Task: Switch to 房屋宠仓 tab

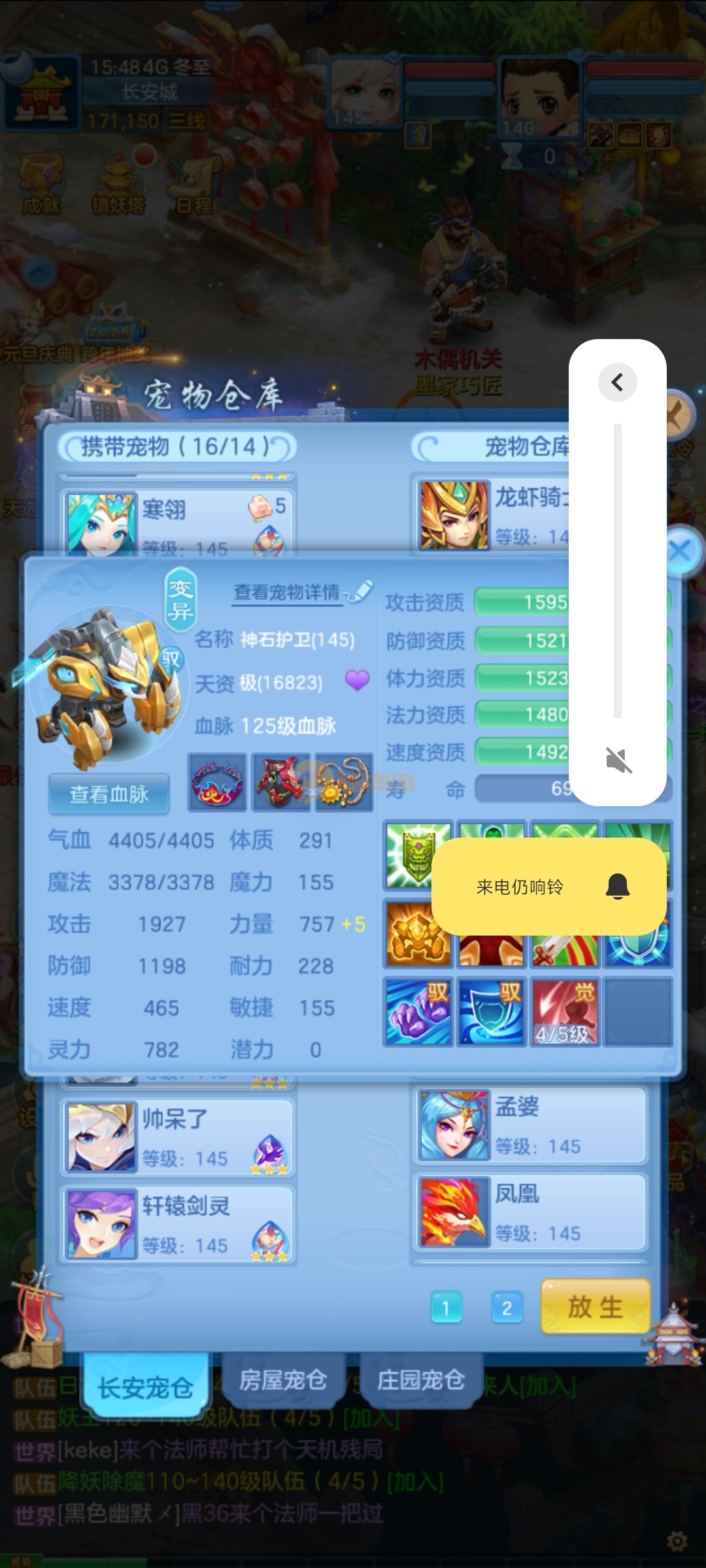Action: point(282,1379)
